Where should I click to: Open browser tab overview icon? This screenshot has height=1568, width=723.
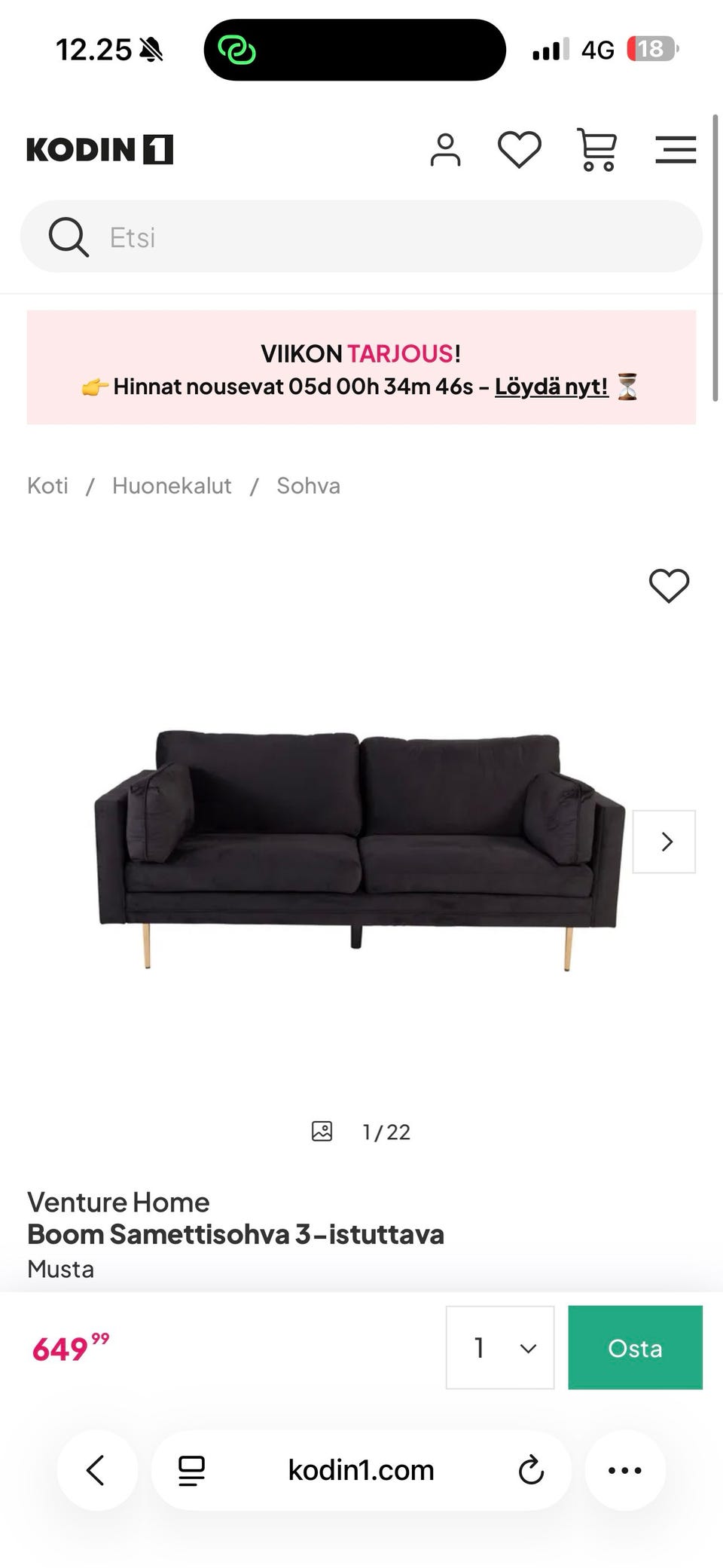coord(192,1469)
